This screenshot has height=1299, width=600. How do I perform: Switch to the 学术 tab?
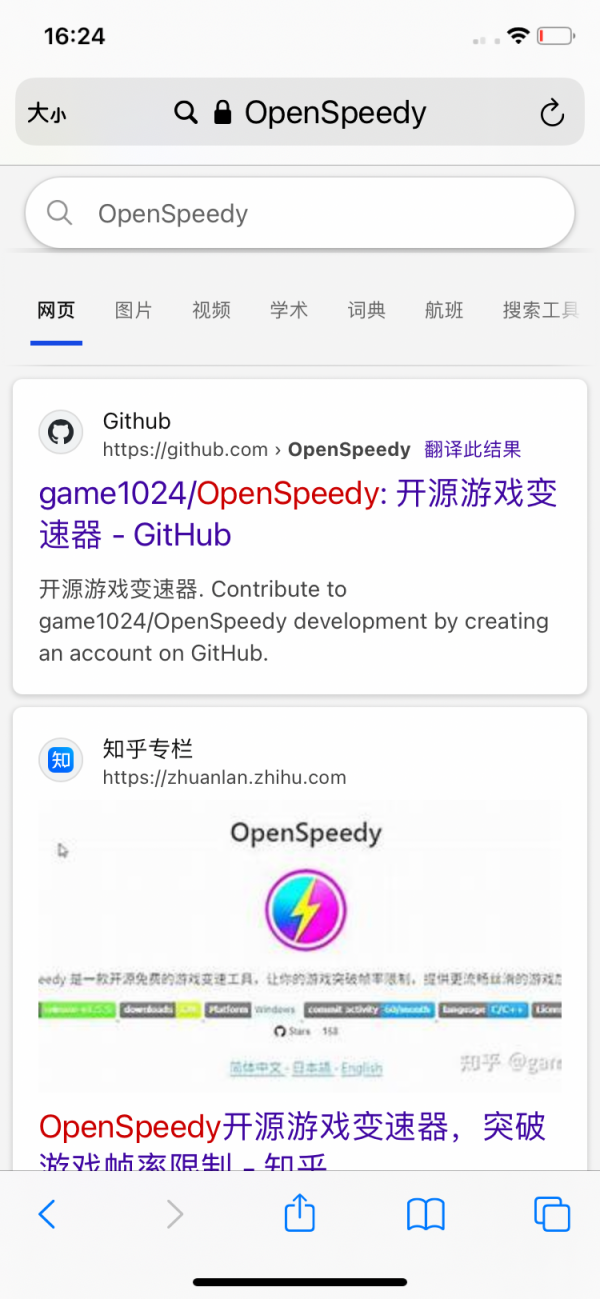tap(289, 310)
